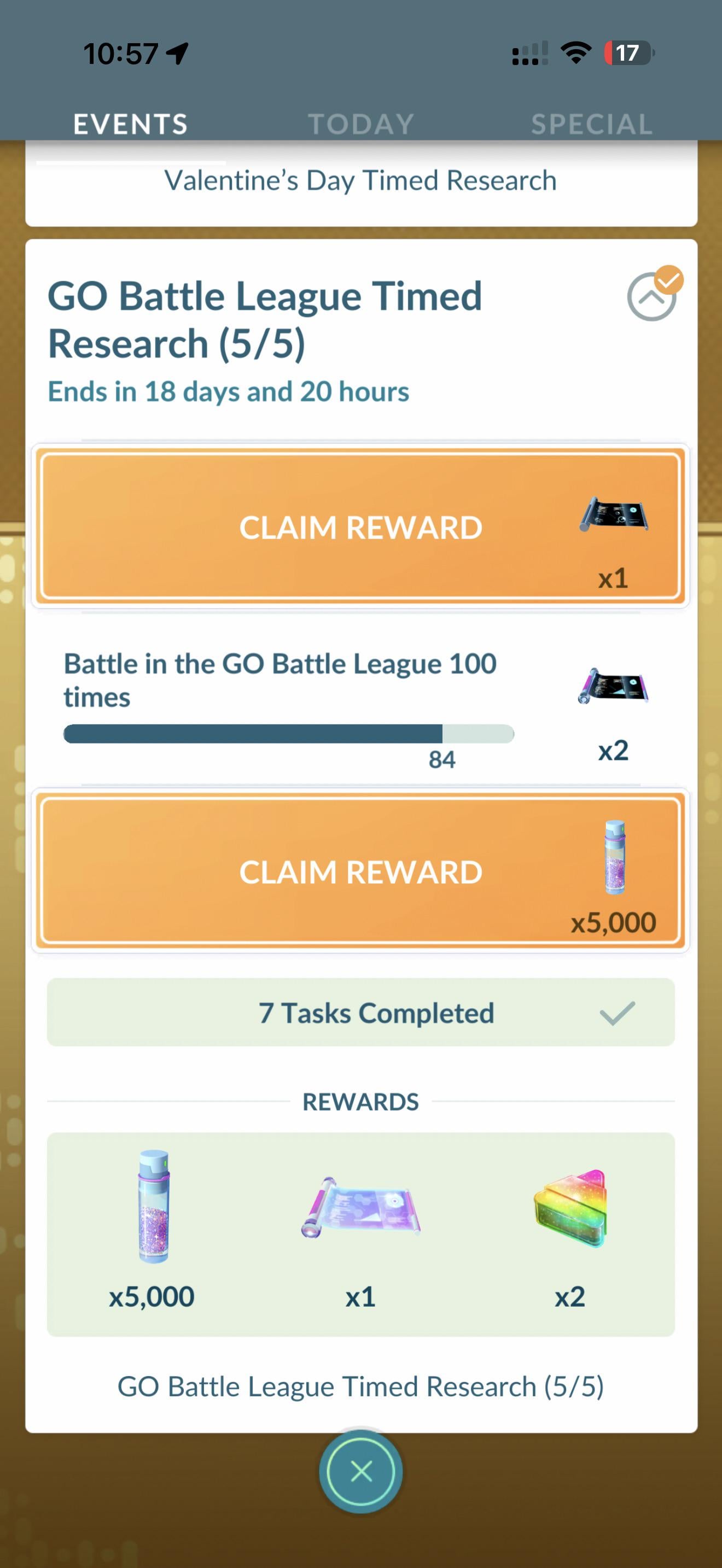Expand the 7 Tasks Completed section
Screen dimensions: 722x1568
pos(360,1013)
